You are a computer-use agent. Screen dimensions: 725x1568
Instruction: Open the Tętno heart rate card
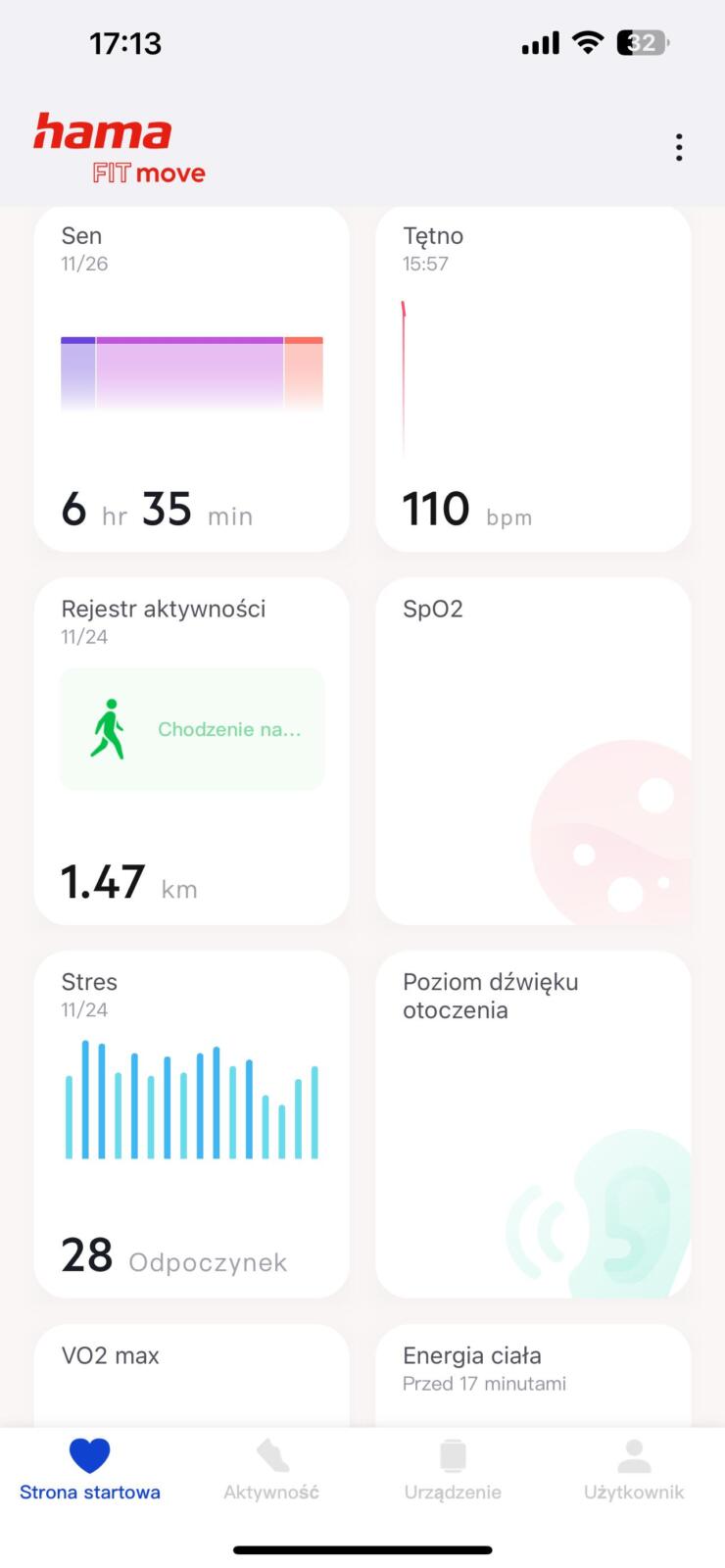533,379
